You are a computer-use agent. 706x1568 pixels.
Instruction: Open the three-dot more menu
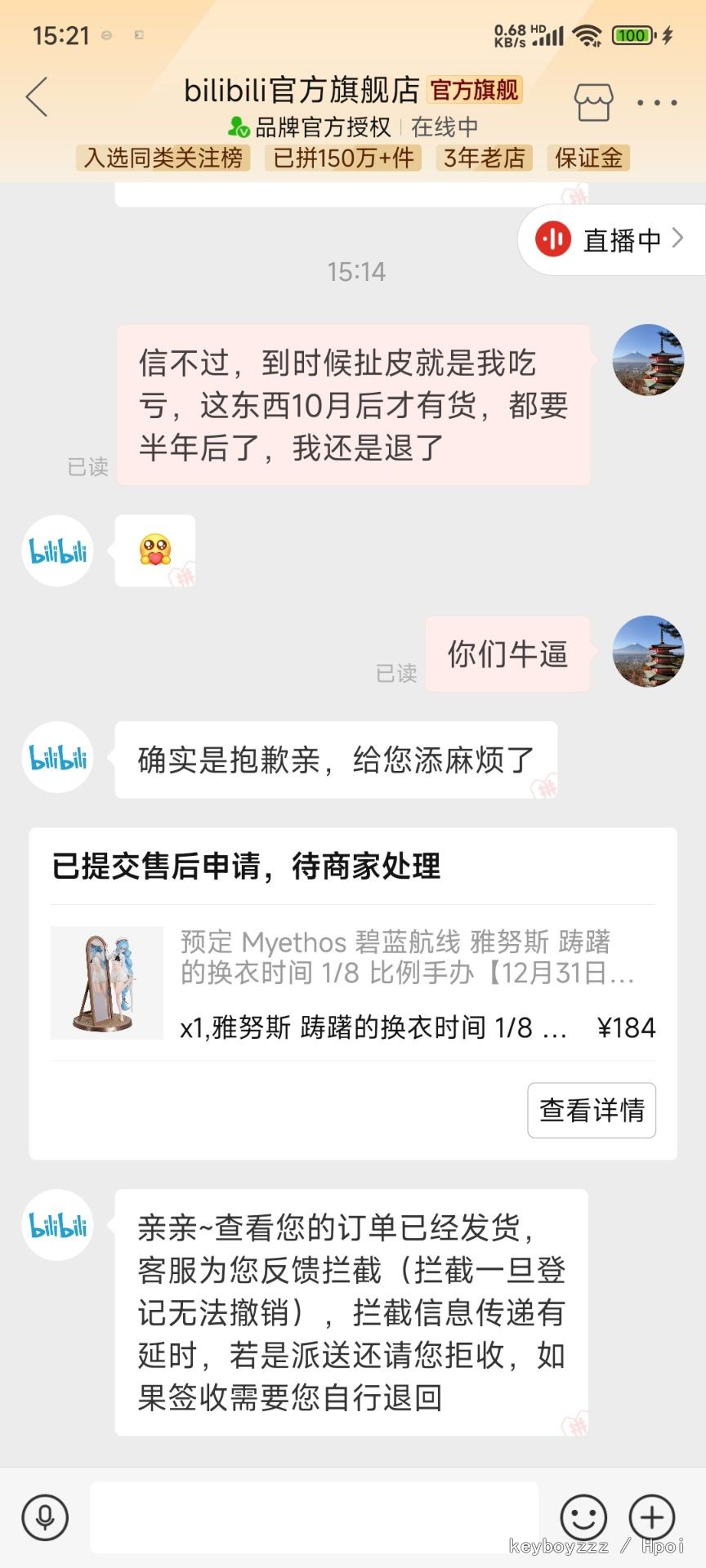point(657,103)
